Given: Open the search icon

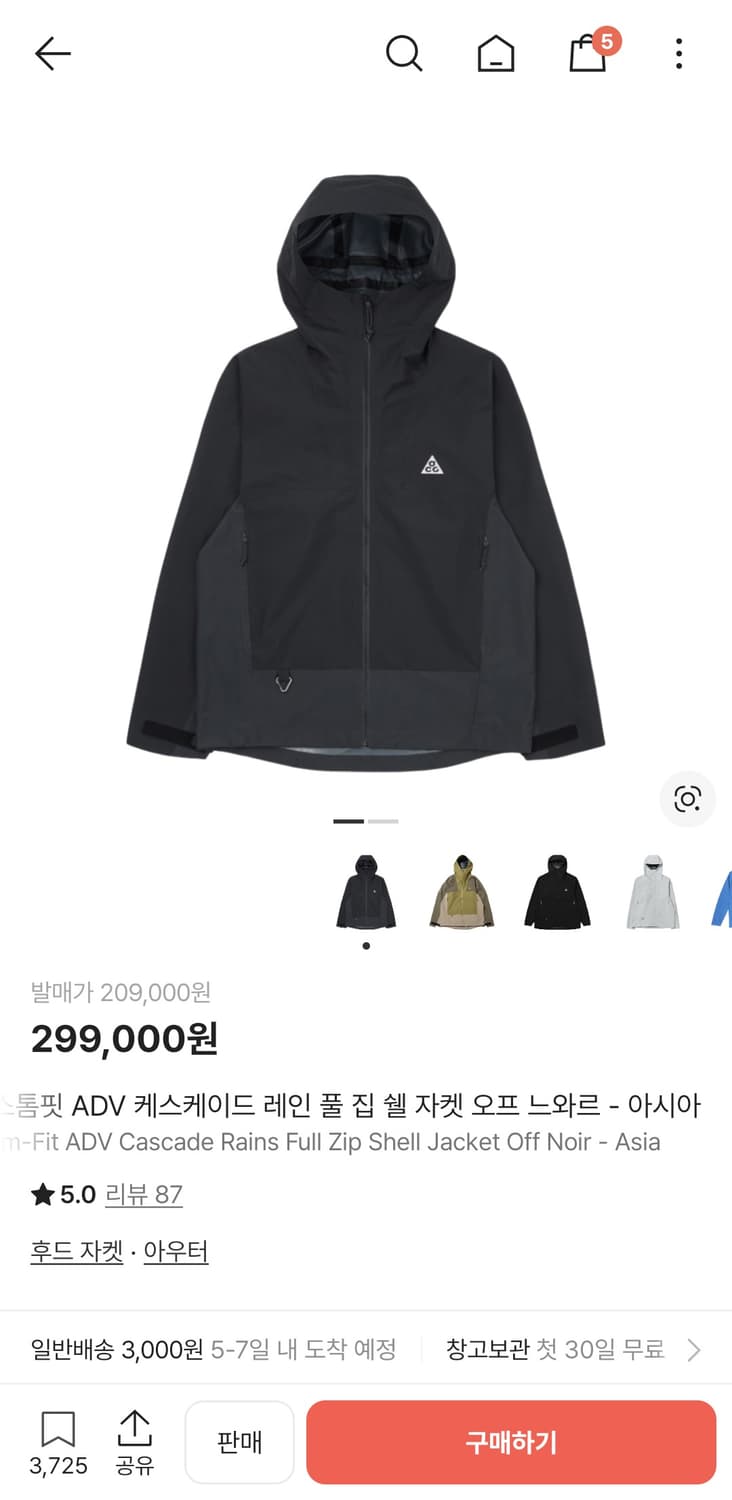Looking at the screenshot, I should [404, 54].
